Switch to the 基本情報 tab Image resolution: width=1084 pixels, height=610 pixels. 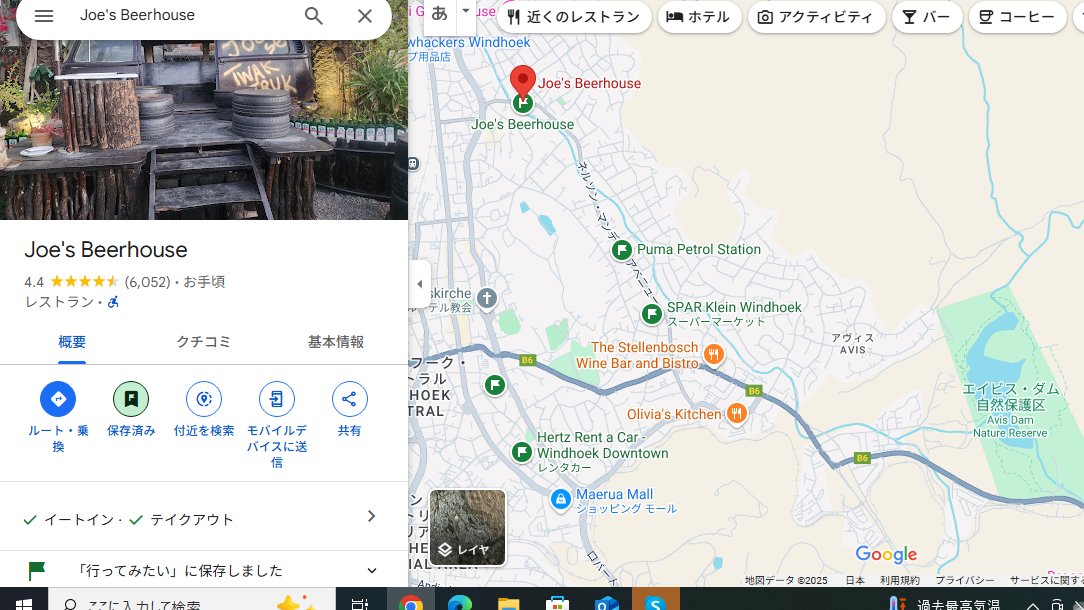click(x=336, y=342)
